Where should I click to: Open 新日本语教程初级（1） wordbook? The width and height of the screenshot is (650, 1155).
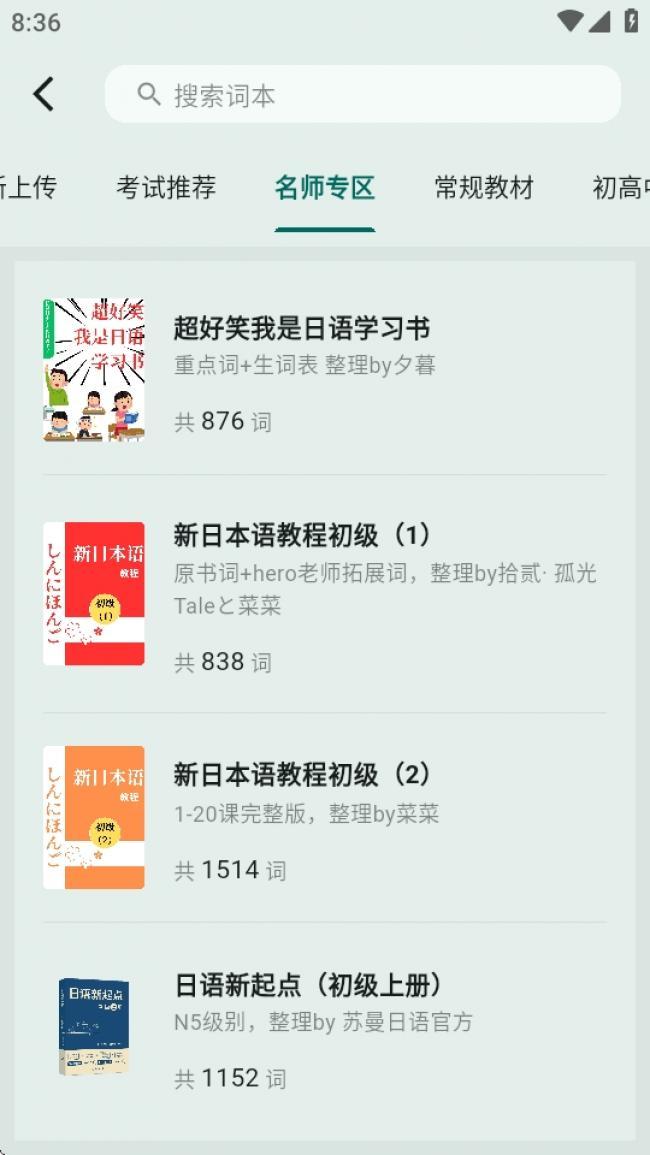pyautogui.click(x=324, y=594)
